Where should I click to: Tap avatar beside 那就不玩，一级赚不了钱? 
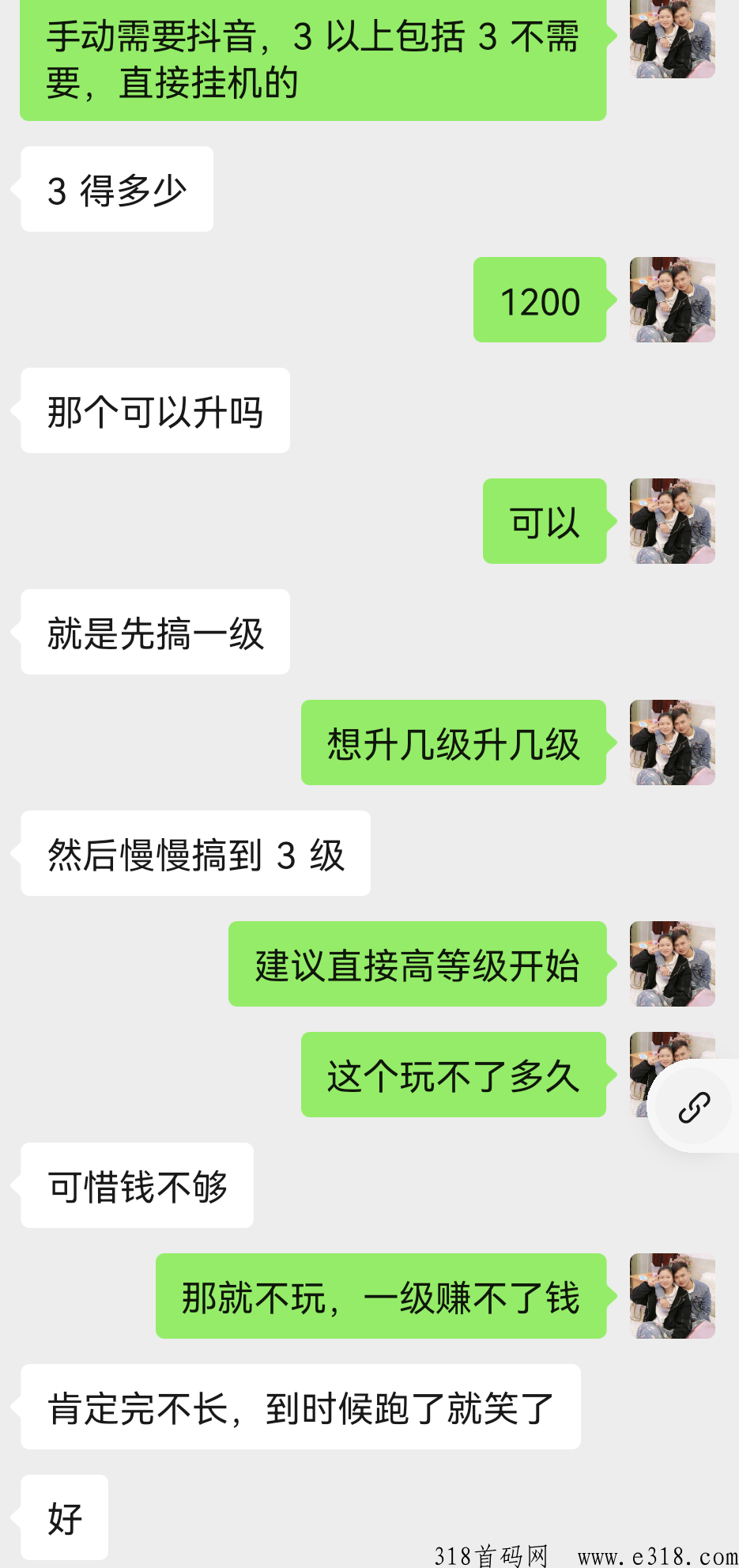tap(671, 1297)
